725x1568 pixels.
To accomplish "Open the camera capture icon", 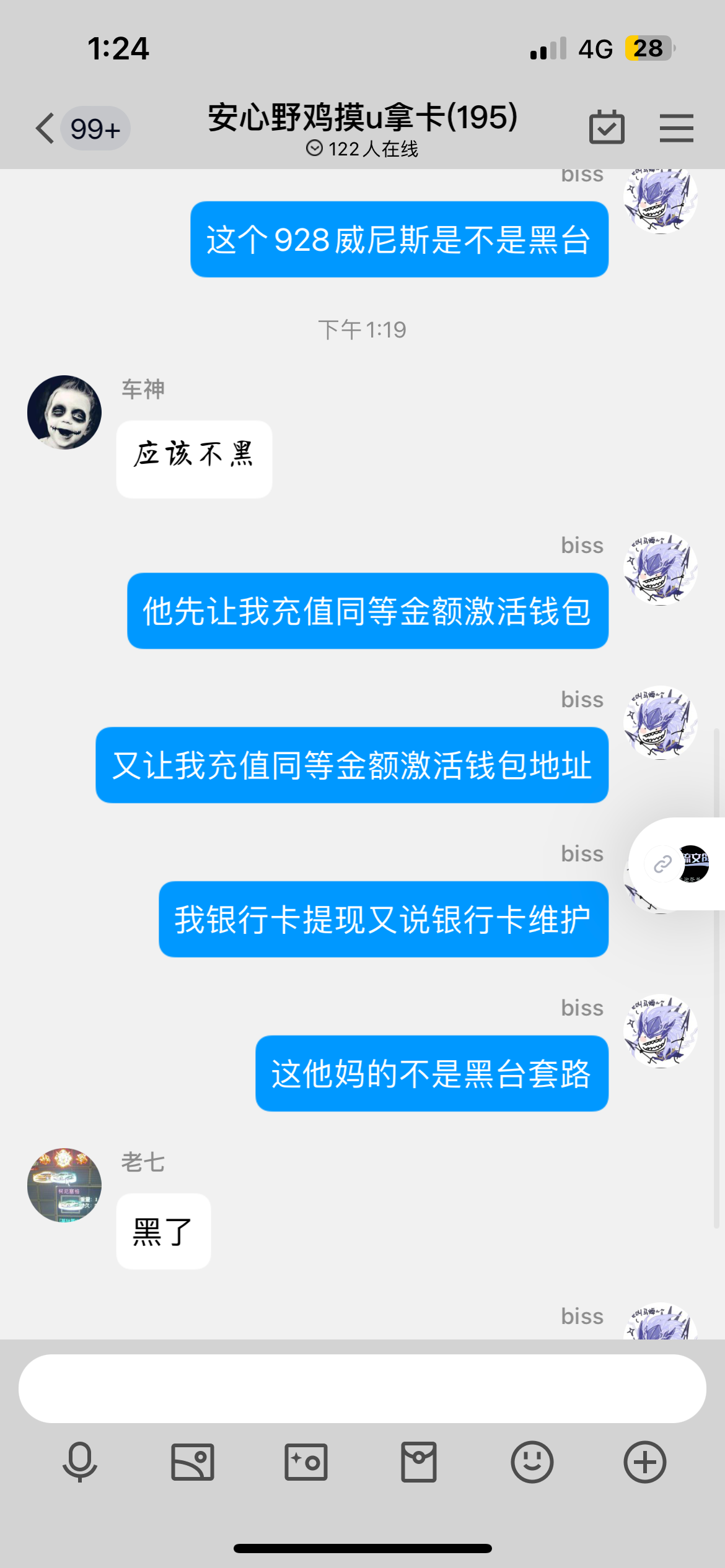I will click(306, 1462).
